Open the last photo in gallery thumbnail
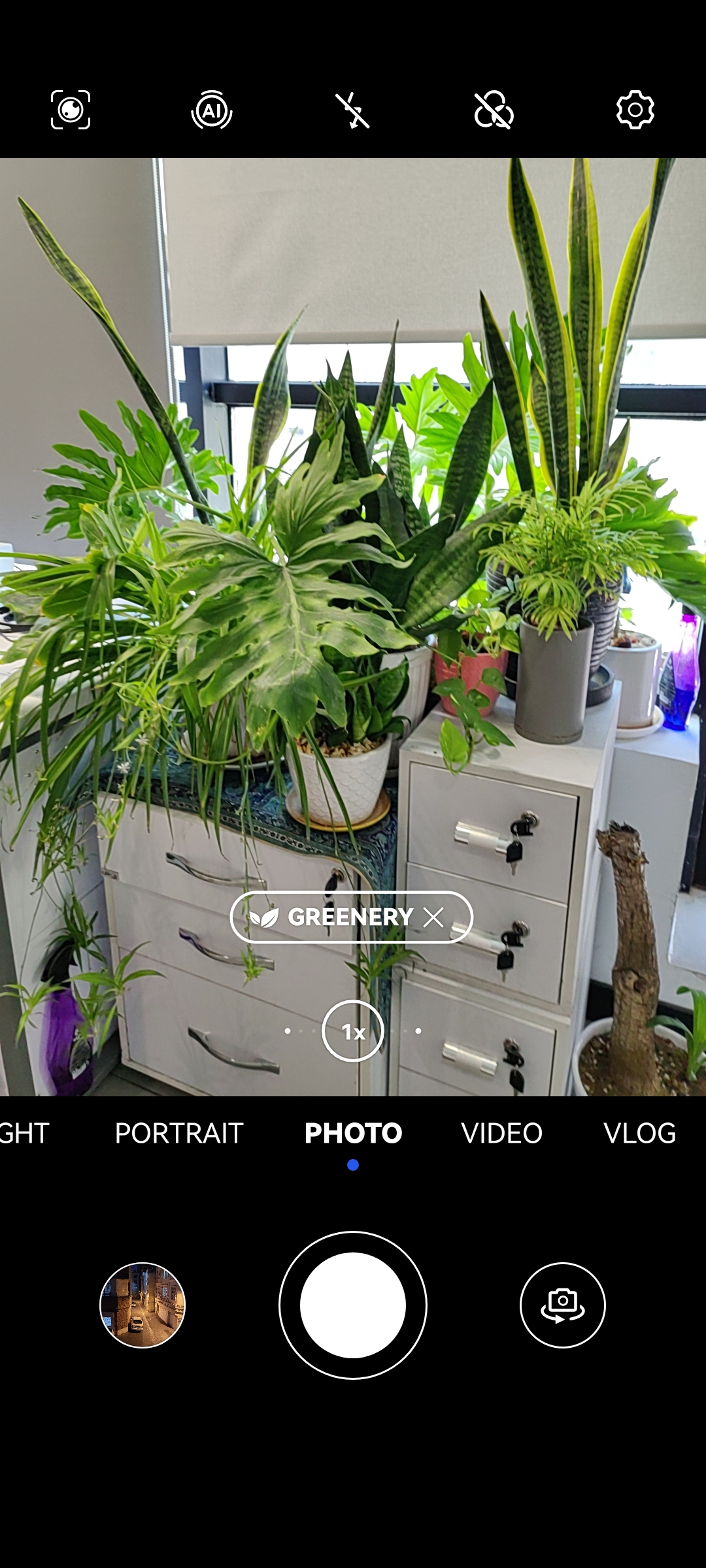The width and height of the screenshot is (706, 1568). (x=143, y=1305)
